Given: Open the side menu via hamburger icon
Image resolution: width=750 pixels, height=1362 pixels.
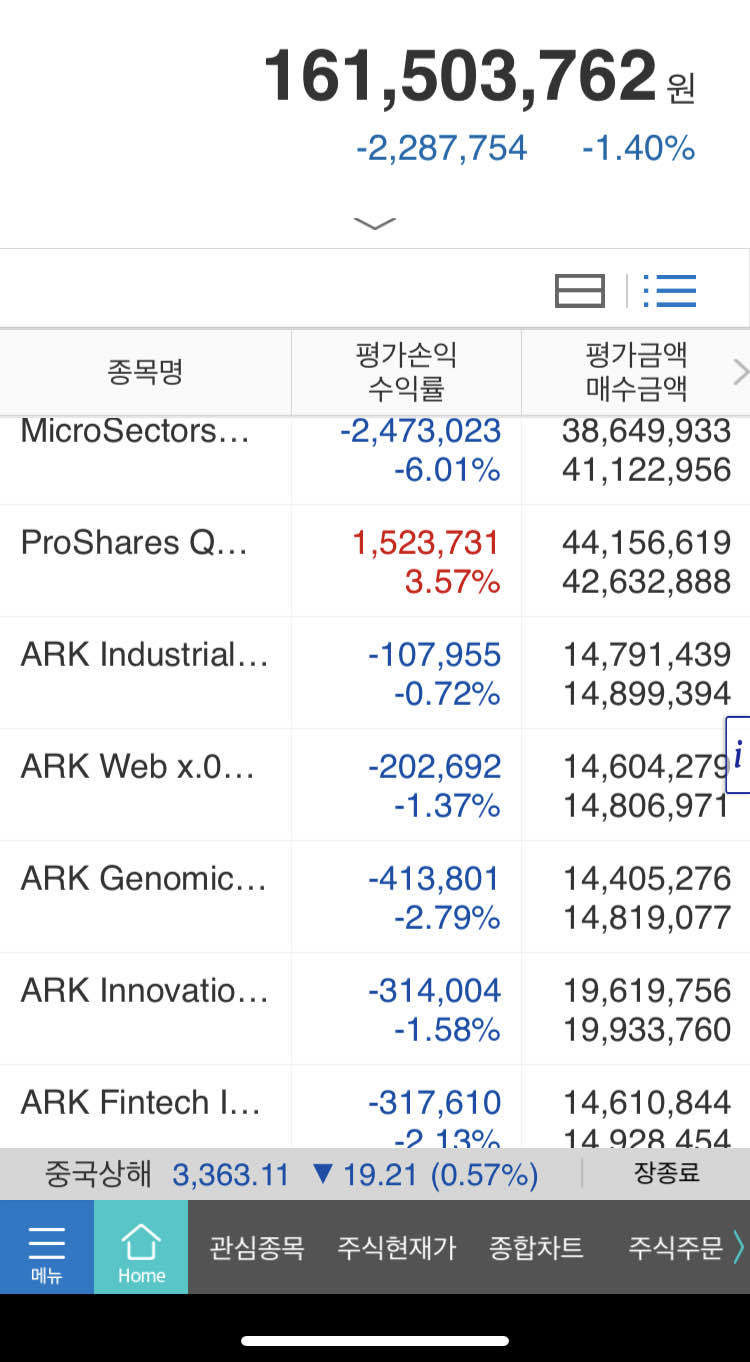Looking at the screenshot, I should pos(46,1246).
